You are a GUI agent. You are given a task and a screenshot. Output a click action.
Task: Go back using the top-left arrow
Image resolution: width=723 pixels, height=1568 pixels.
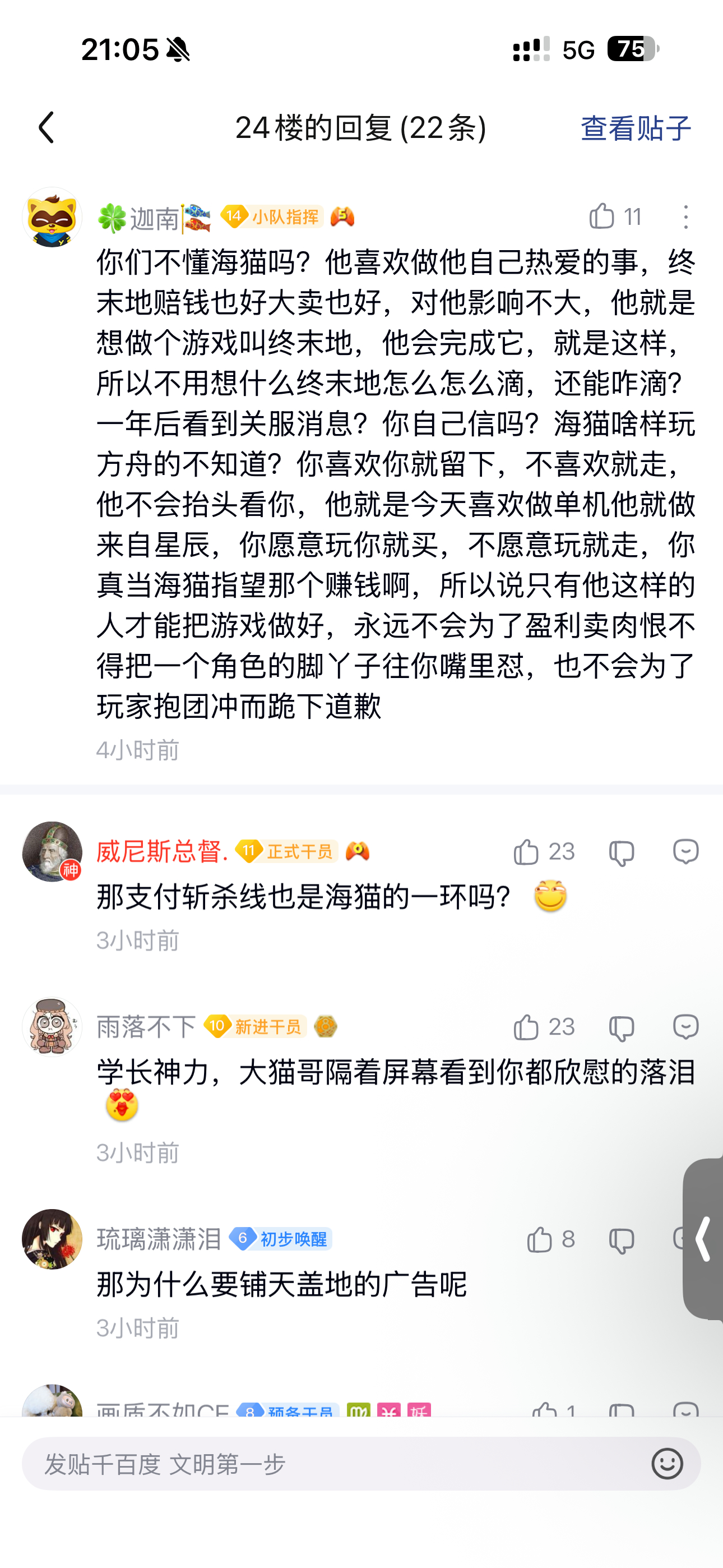47,128
